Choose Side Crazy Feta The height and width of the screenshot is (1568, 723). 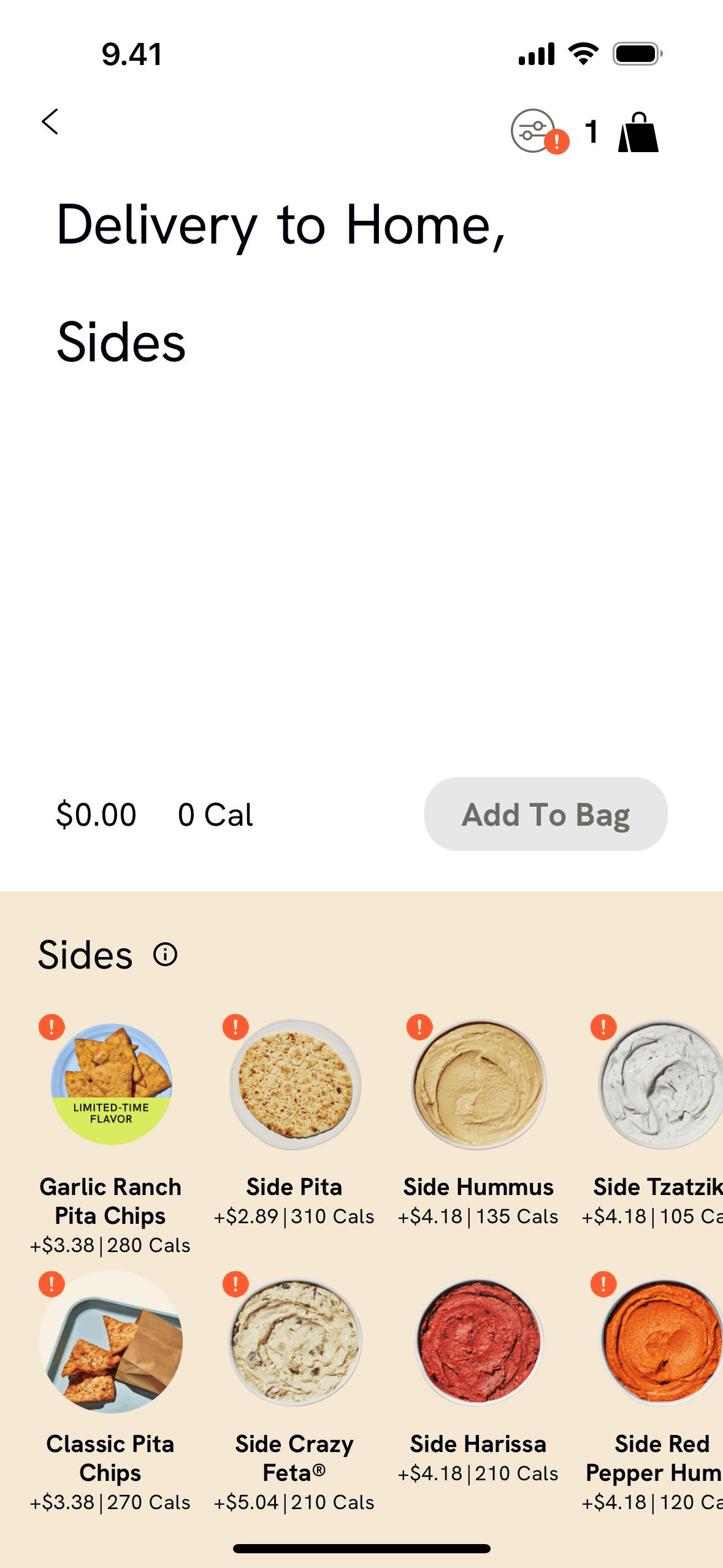tap(295, 1342)
